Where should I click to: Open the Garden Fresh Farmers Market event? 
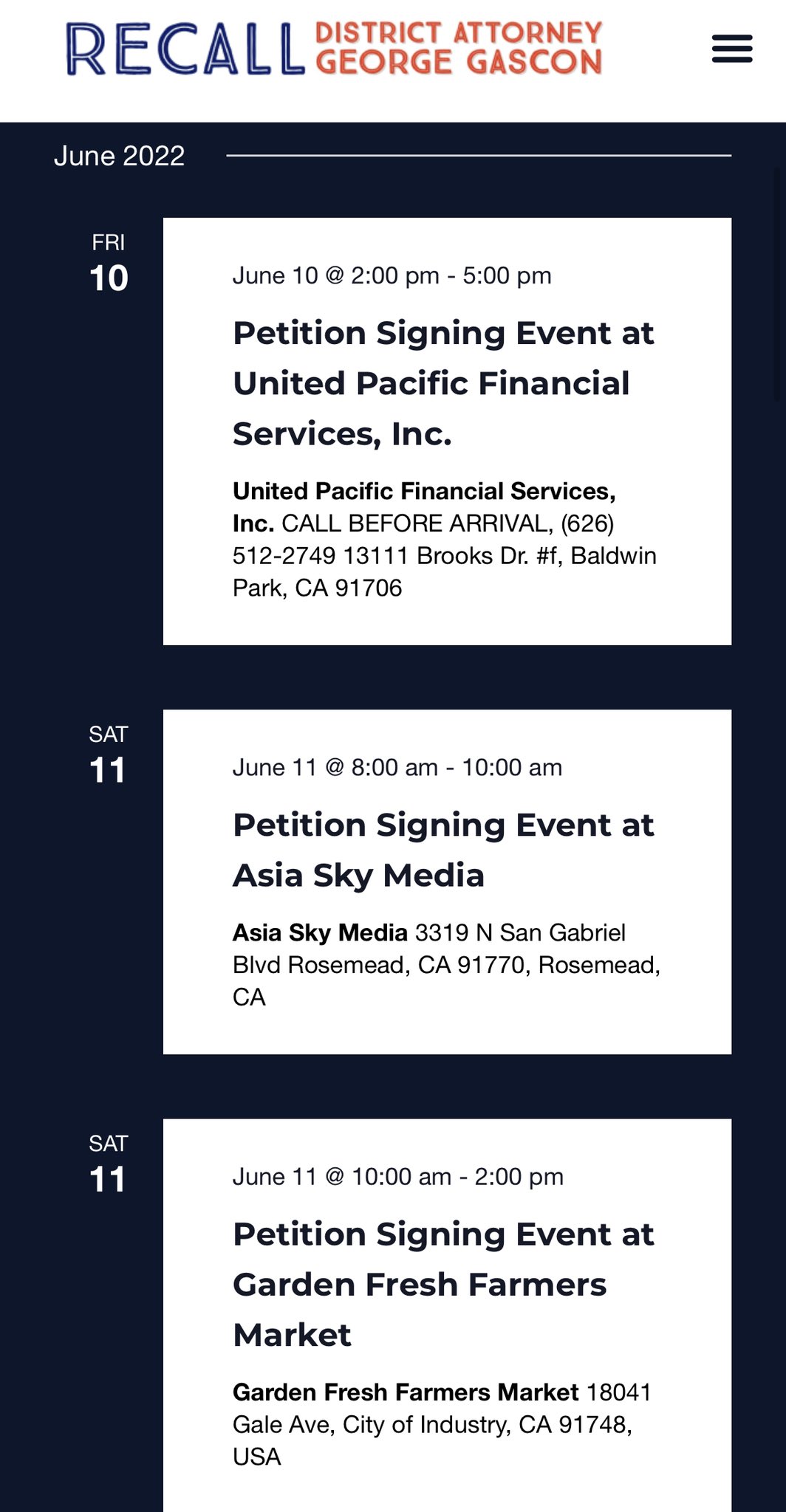click(443, 1284)
